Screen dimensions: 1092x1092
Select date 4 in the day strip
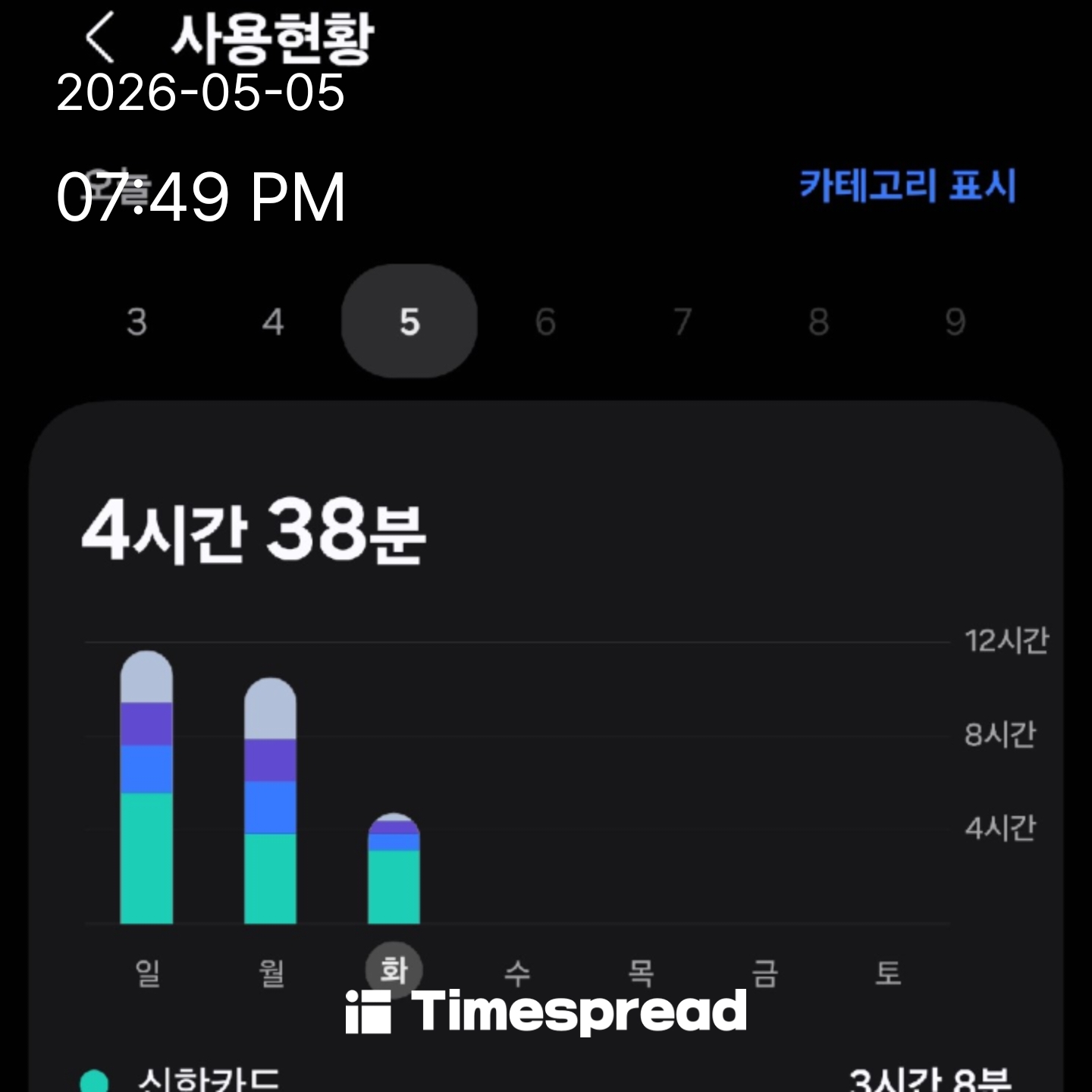(273, 322)
